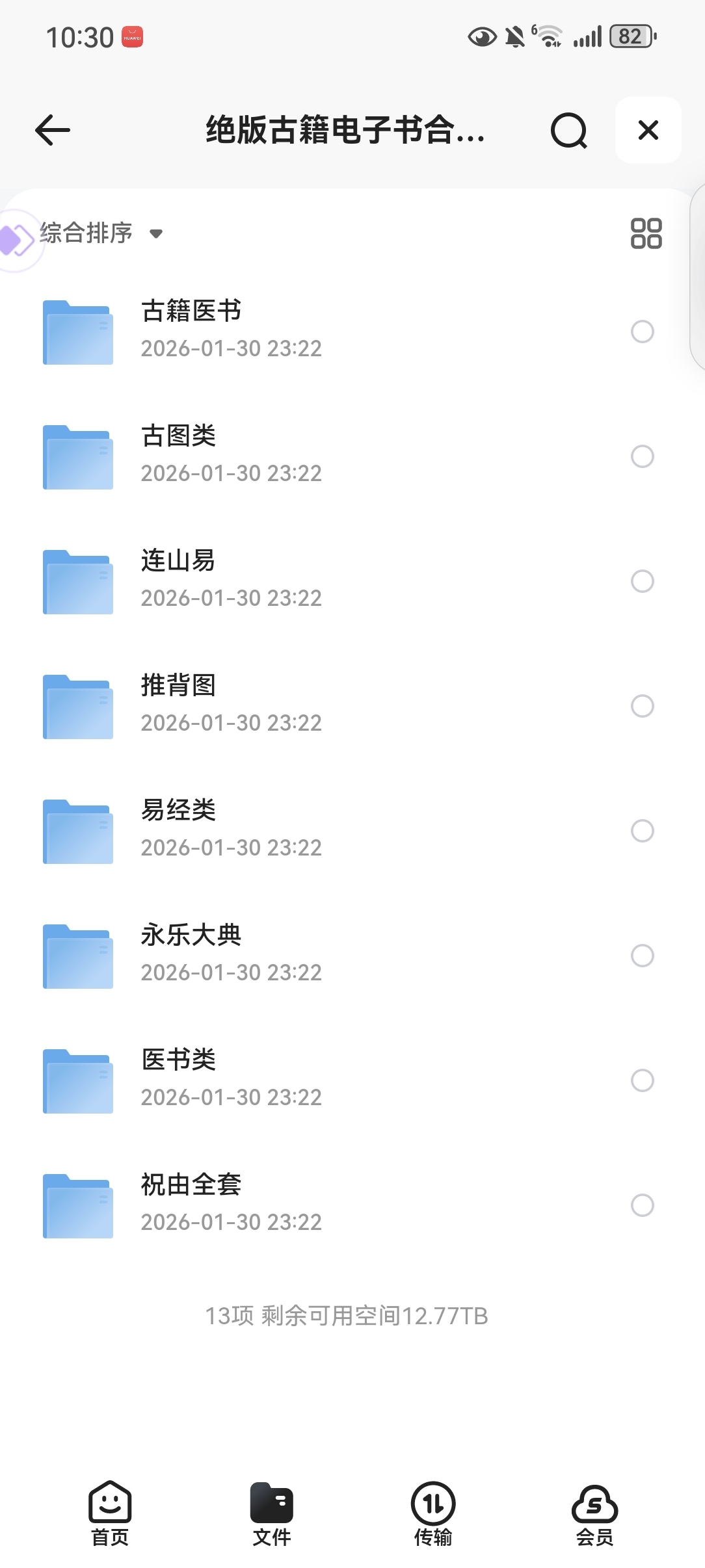Viewport: 705px width, 1568px height.
Task: Switch to the 会员 tab
Action: click(594, 1513)
